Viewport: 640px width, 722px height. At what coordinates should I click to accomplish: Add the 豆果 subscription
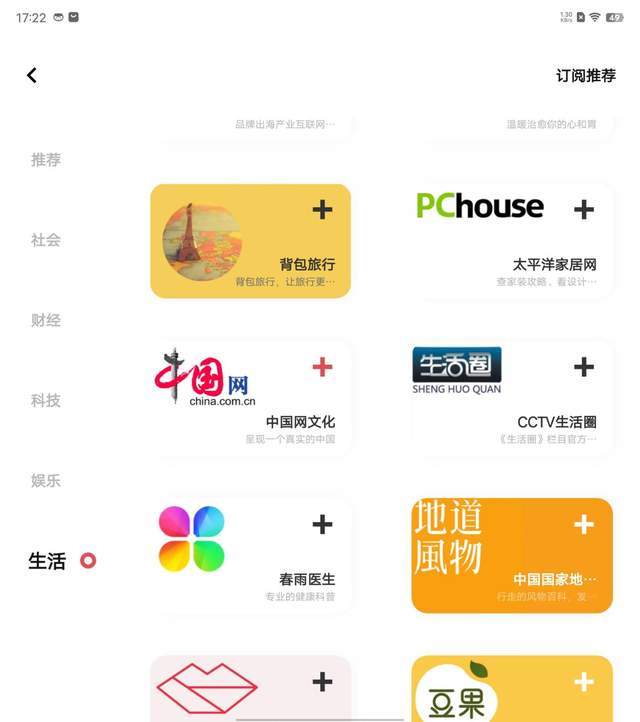(x=584, y=682)
